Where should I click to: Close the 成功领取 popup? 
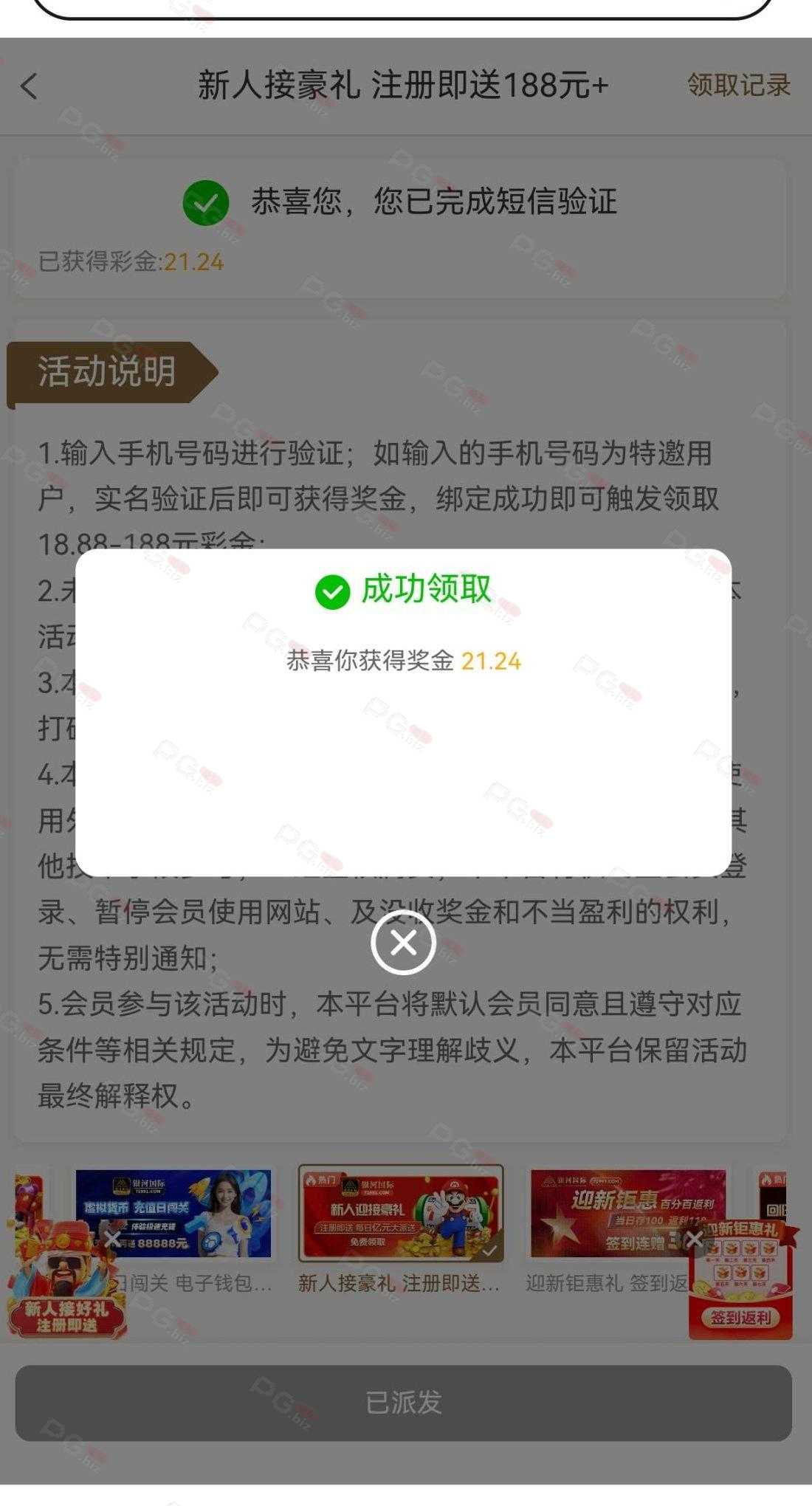(x=403, y=943)
